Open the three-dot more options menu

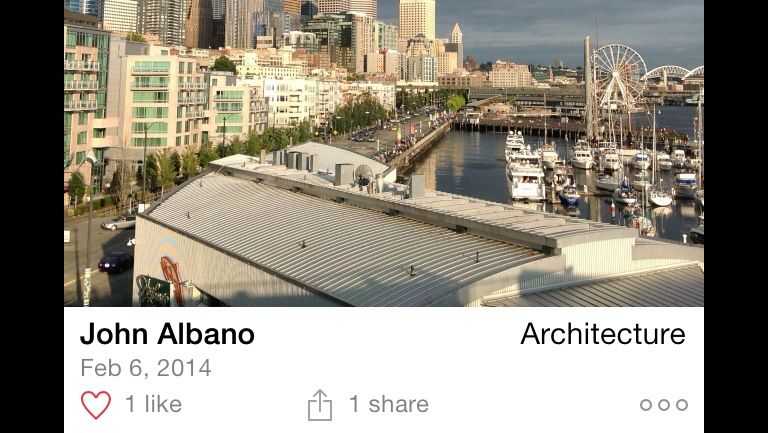664,405
